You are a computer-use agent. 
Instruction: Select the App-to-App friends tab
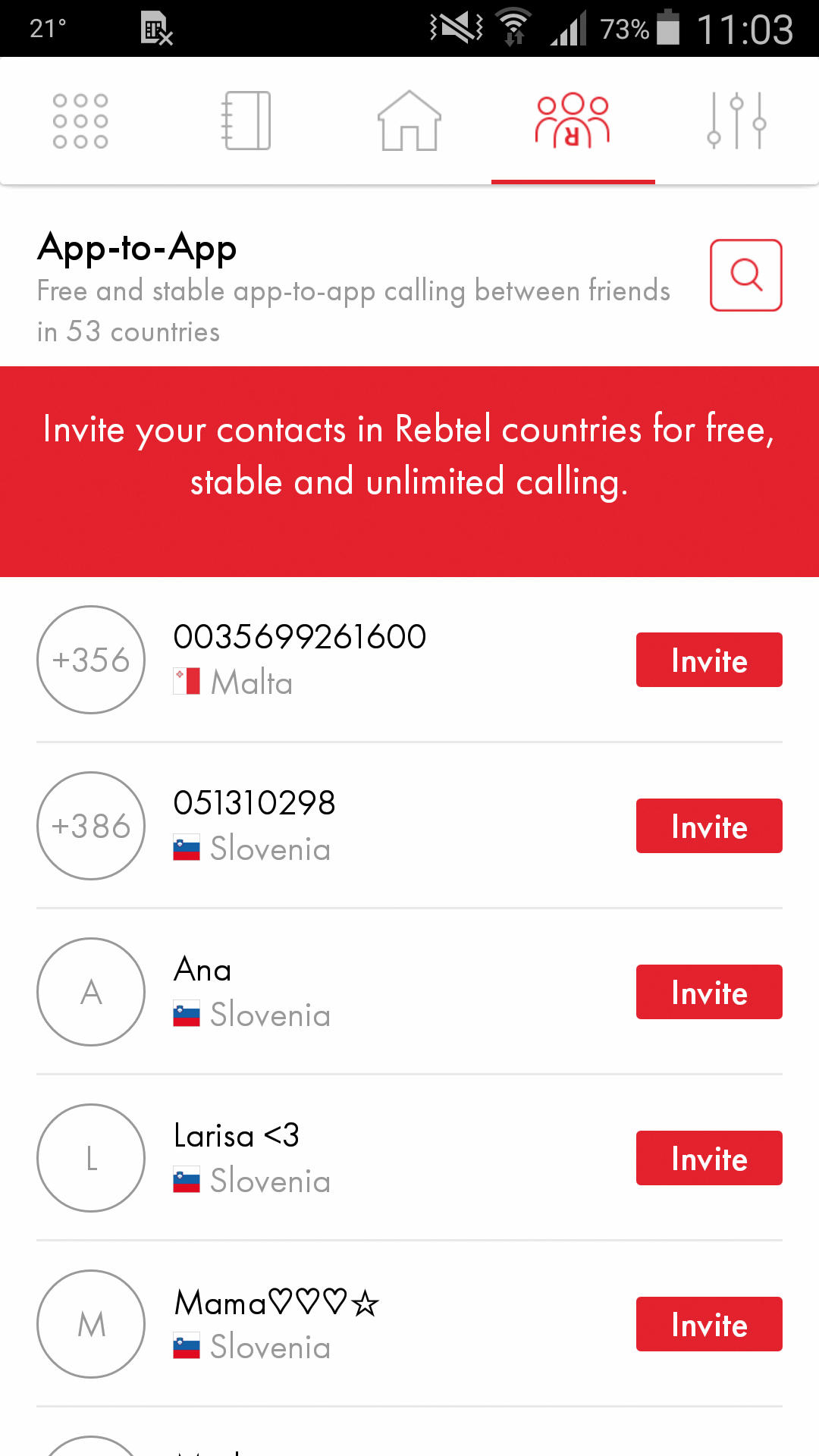[573, 121]
